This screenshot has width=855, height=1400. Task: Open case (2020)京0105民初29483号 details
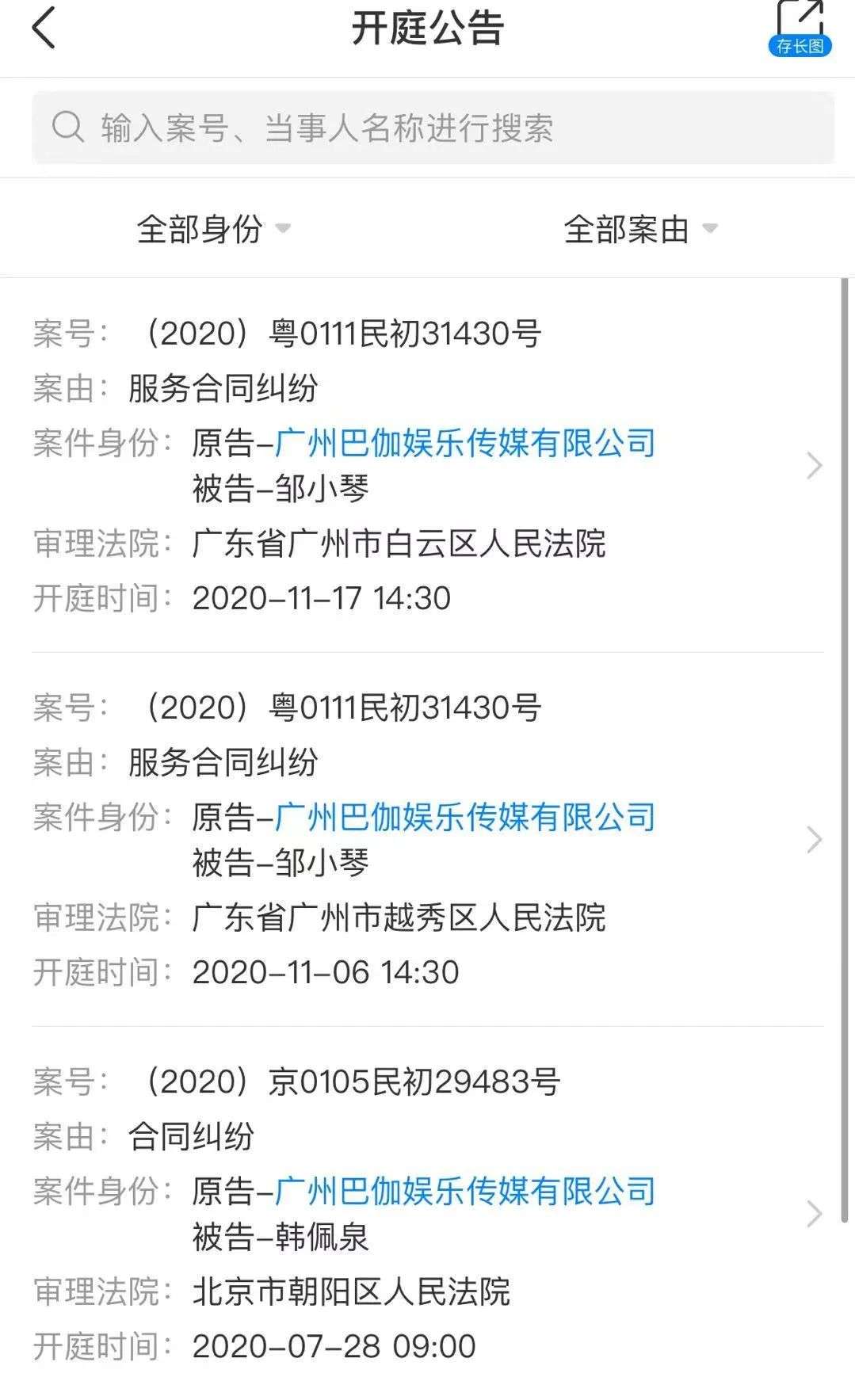pos(814,1213)
